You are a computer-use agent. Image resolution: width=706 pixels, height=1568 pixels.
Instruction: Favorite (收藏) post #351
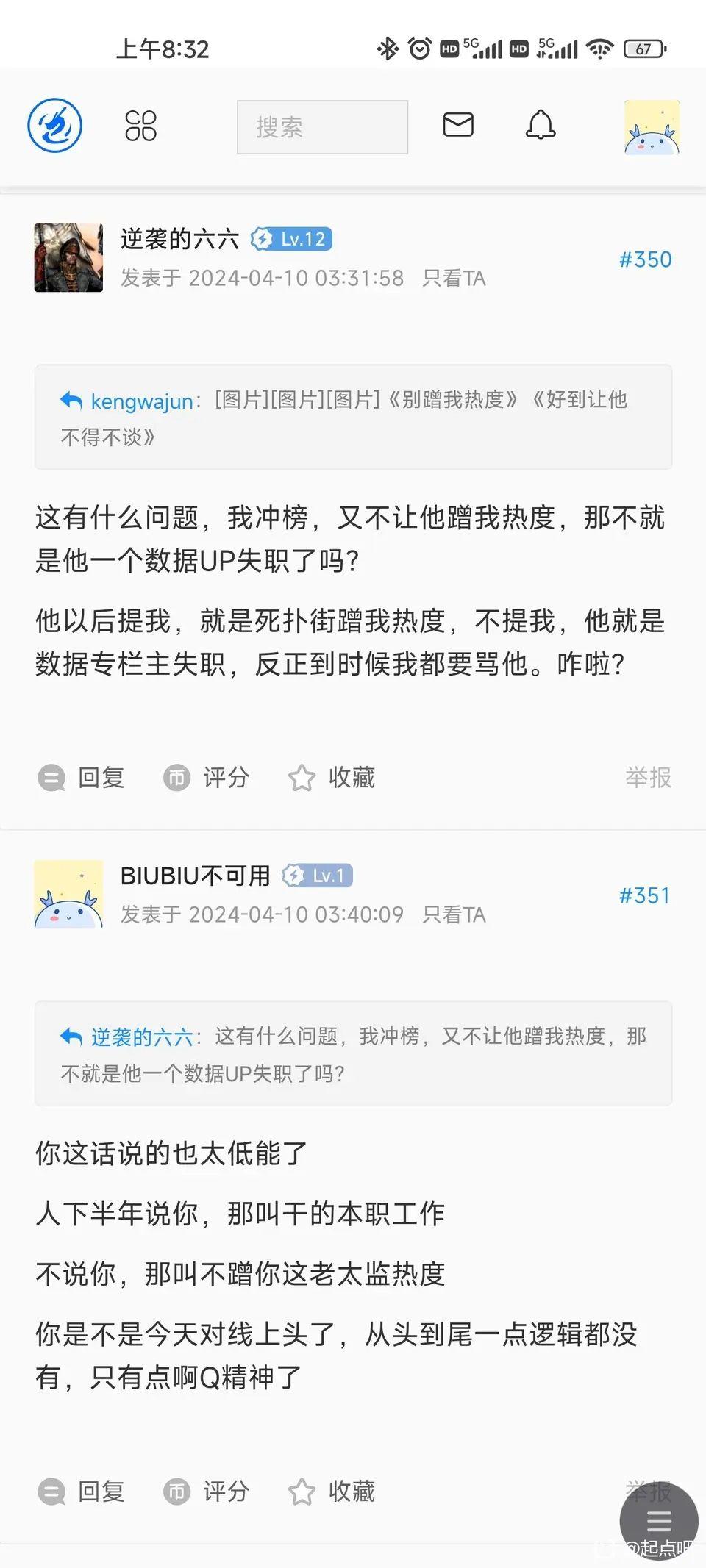pyautogui.click(x=332, y=1492)
